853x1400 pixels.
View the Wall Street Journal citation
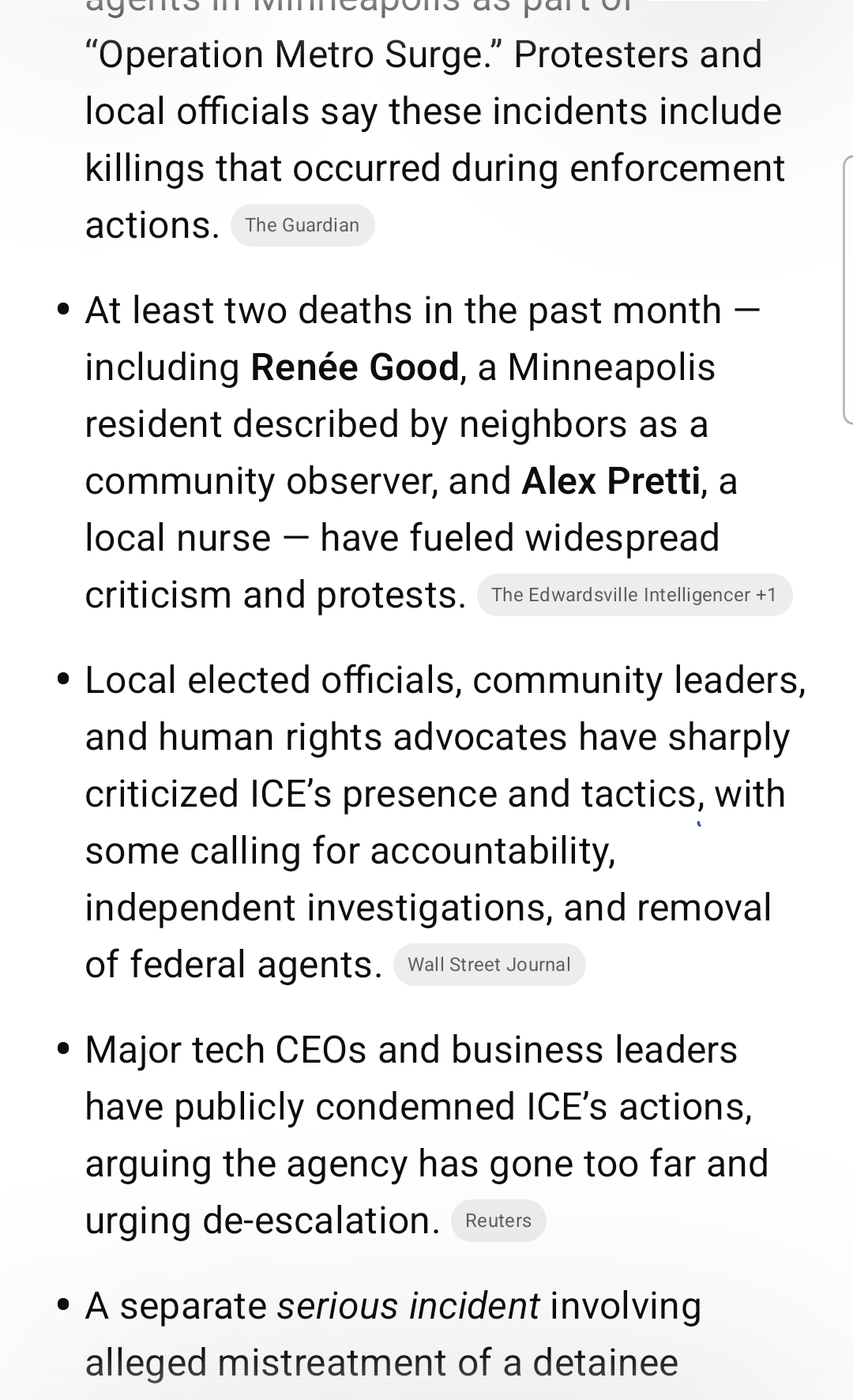point(489,965)
